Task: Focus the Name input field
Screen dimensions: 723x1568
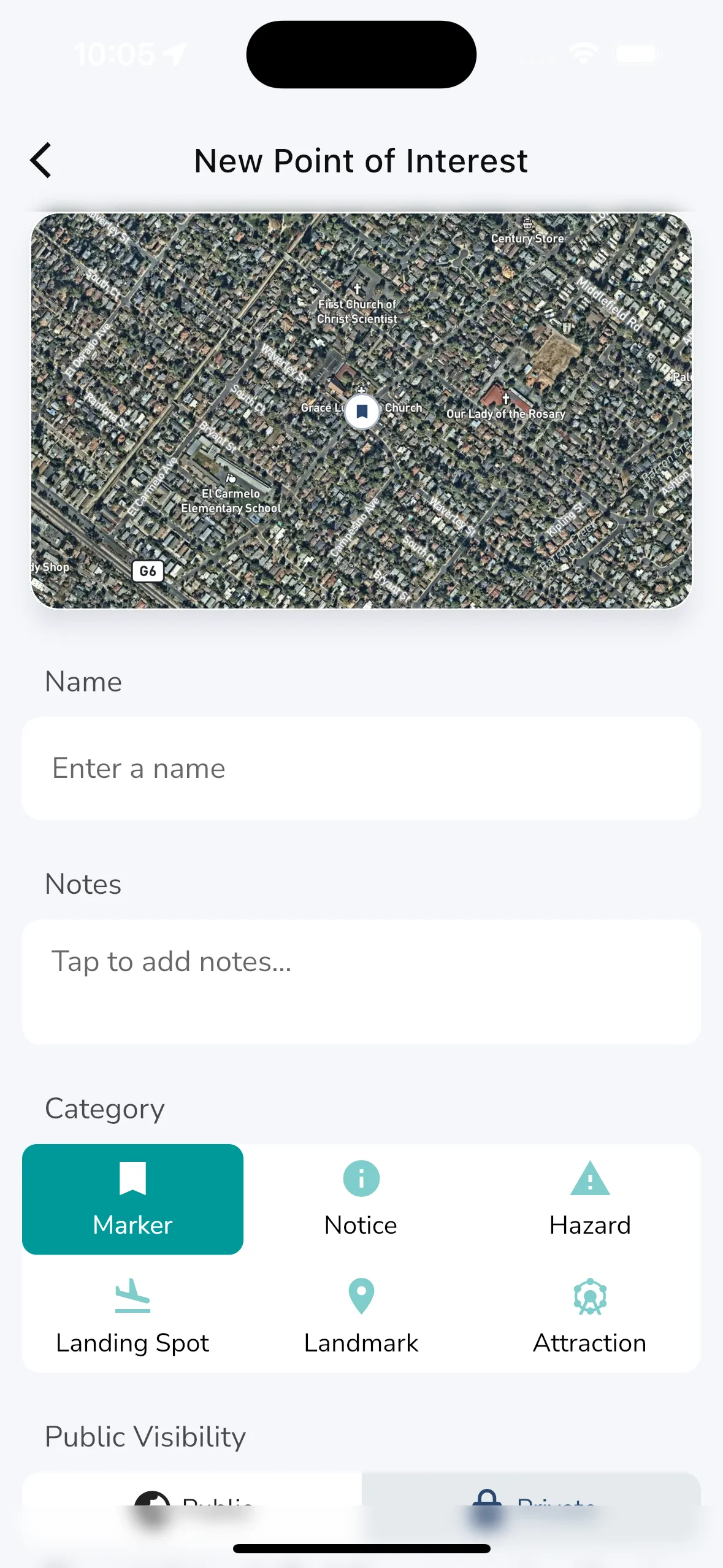Action: tap(361, 768)
